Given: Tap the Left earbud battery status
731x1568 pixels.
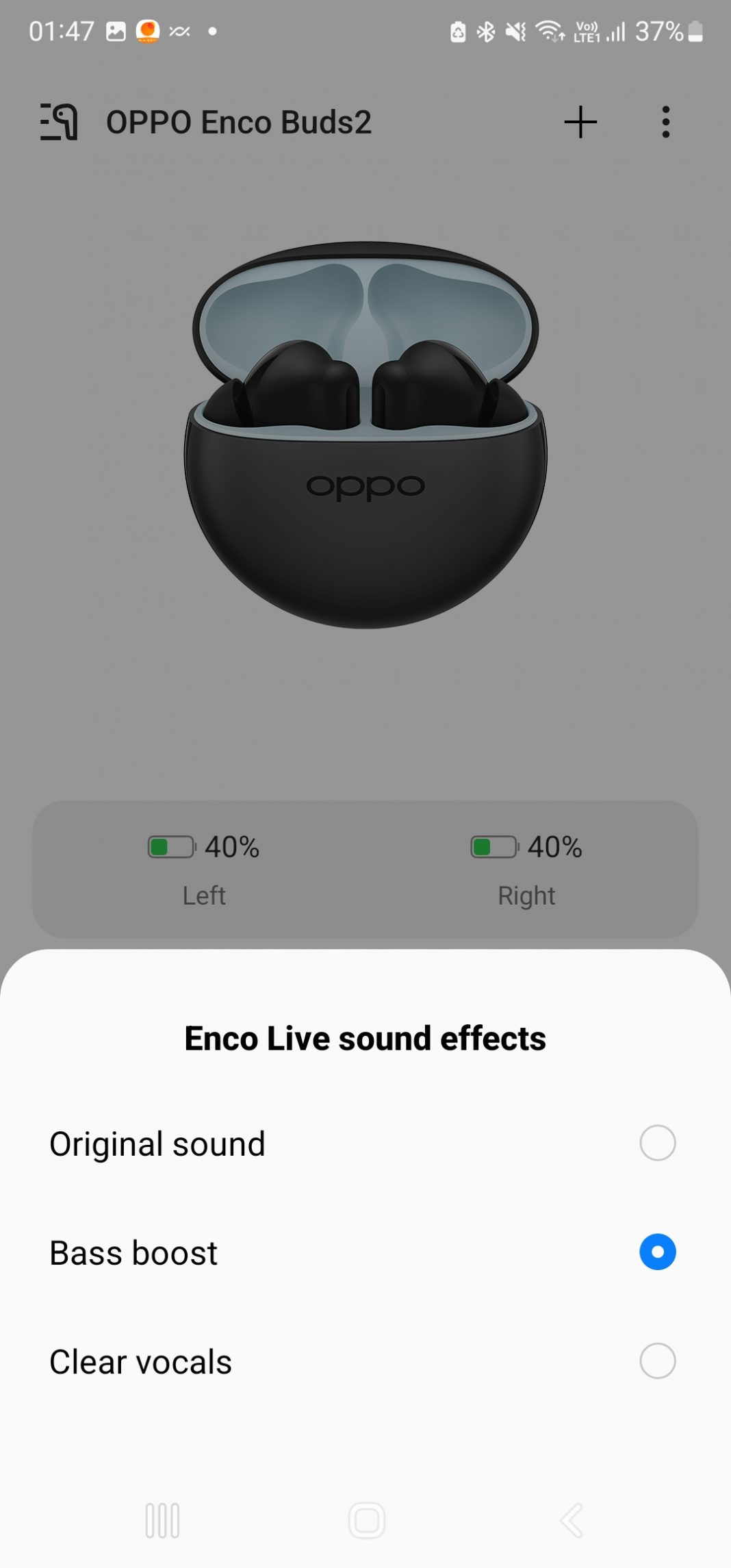Looking at the screenshot, I should 204,895.
